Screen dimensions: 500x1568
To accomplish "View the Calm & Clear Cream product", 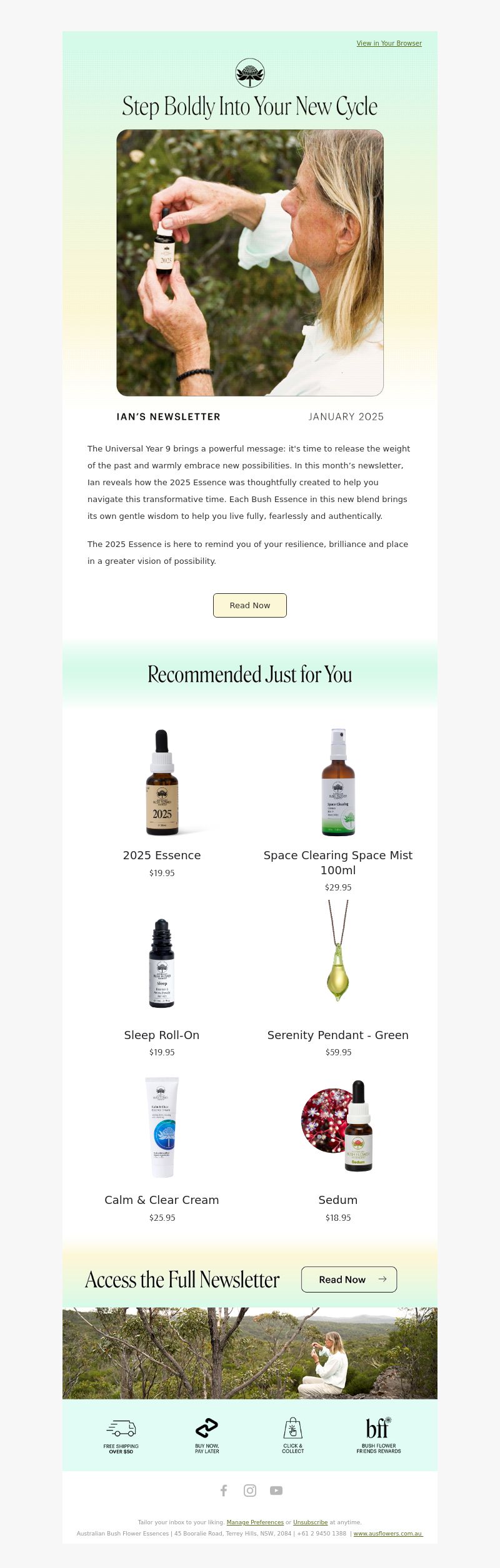I will pos(162,1200).
